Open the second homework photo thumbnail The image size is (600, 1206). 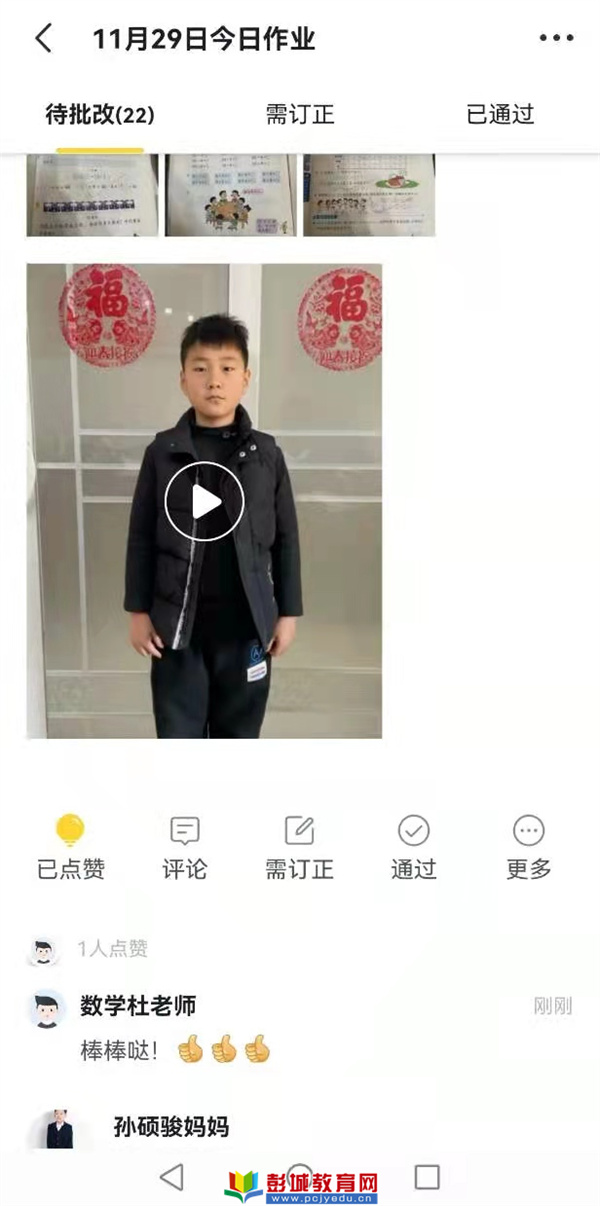pyautogui.click(x=230, y=195)
